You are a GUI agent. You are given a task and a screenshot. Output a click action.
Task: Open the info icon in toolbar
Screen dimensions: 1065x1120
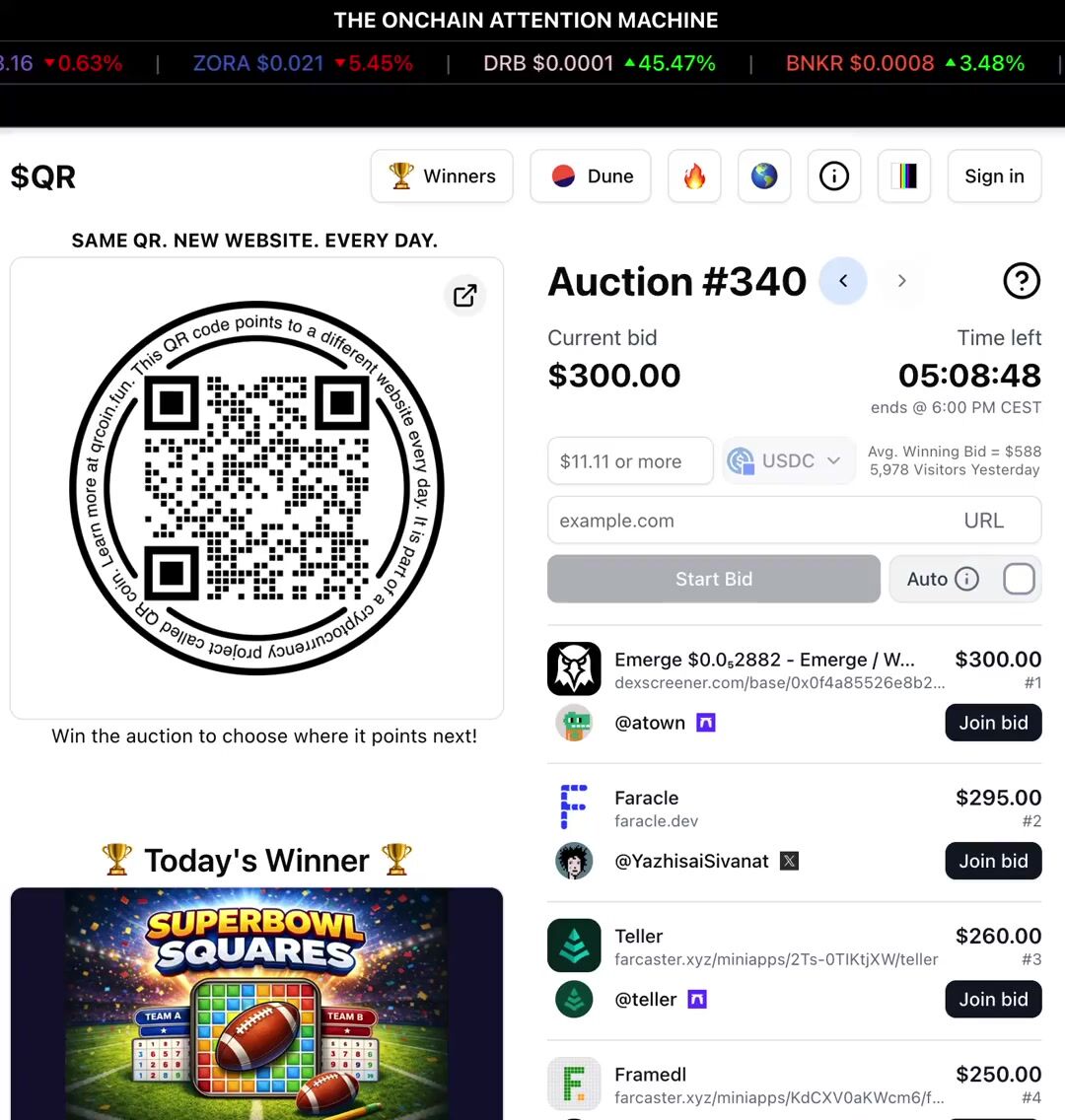834,176
